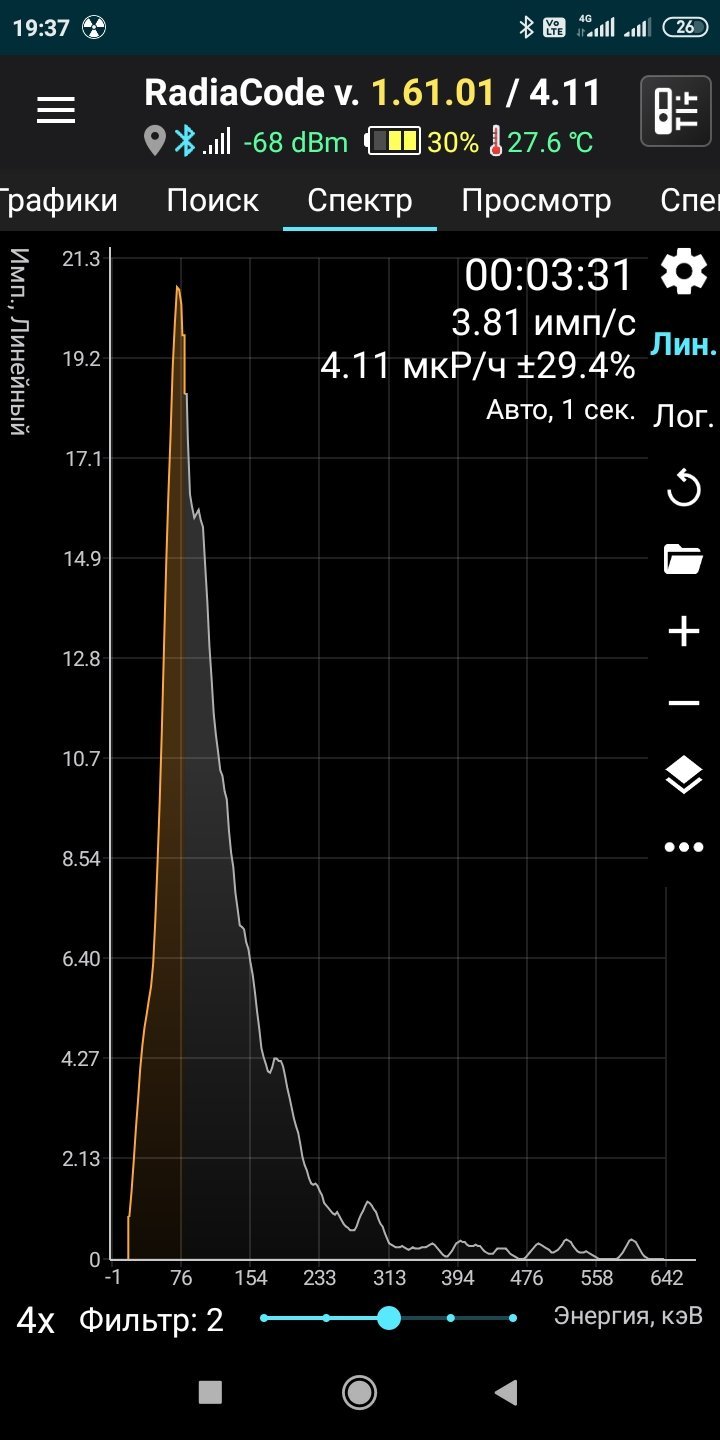Image resolution: width=720 pixels, height=1440 pixels.
Task: Tap system home button
Action: coord(359,1392)
